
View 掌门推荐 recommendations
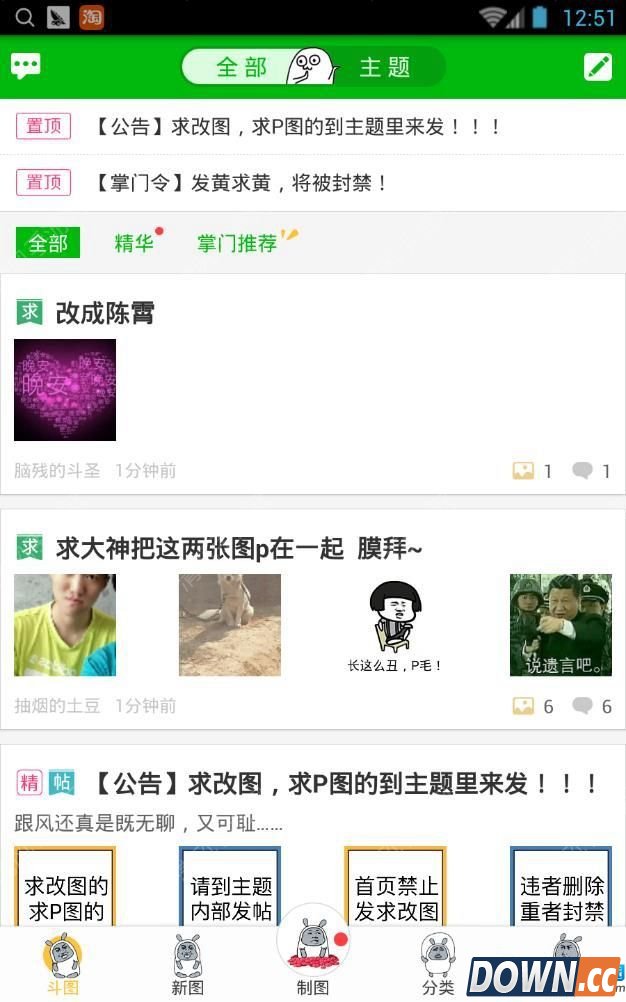point(238,243)
